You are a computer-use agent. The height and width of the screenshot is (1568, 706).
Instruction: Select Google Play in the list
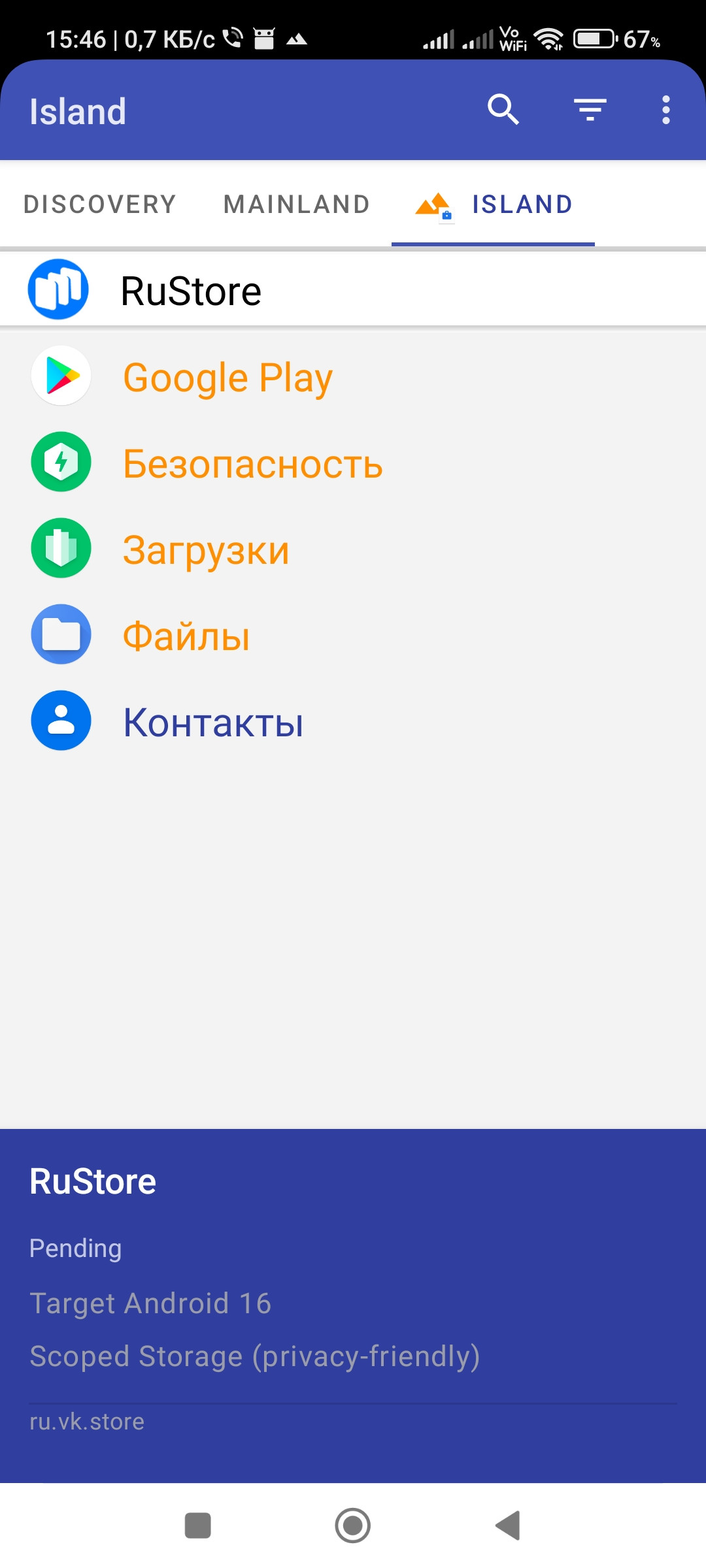click(227, 377)
